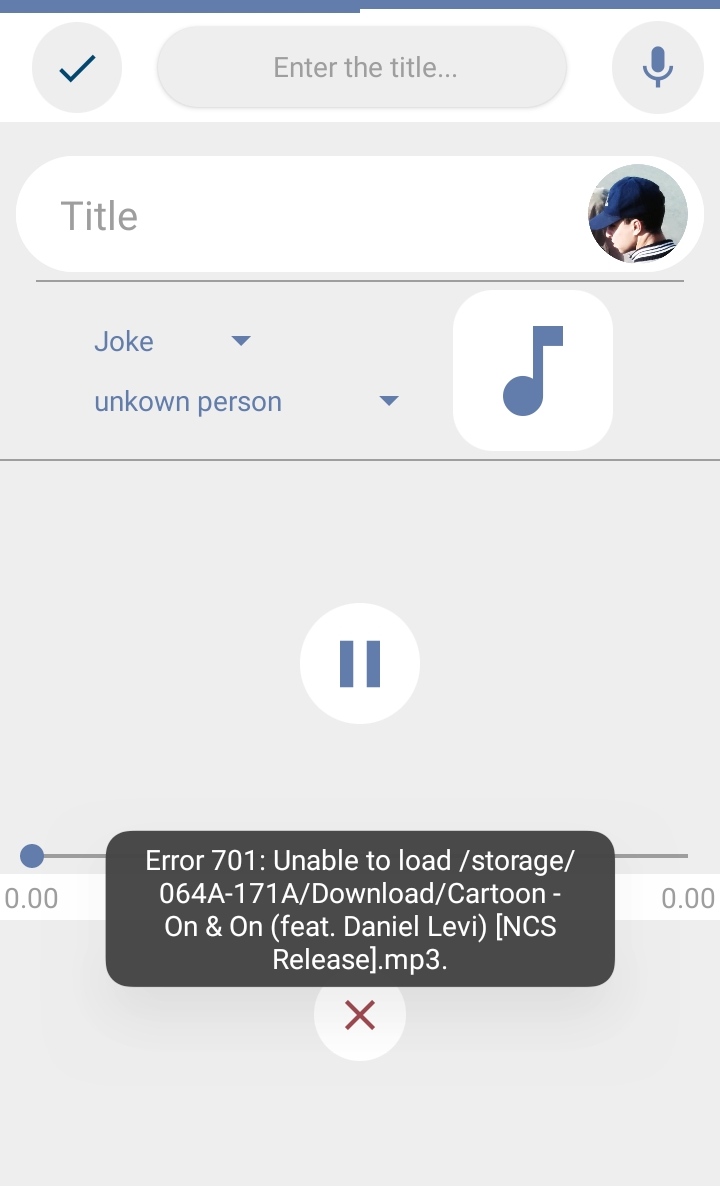Screen dimensions: 720x1186
Task: Open the 'unkown person' dropdown
Action: point(246,402)
